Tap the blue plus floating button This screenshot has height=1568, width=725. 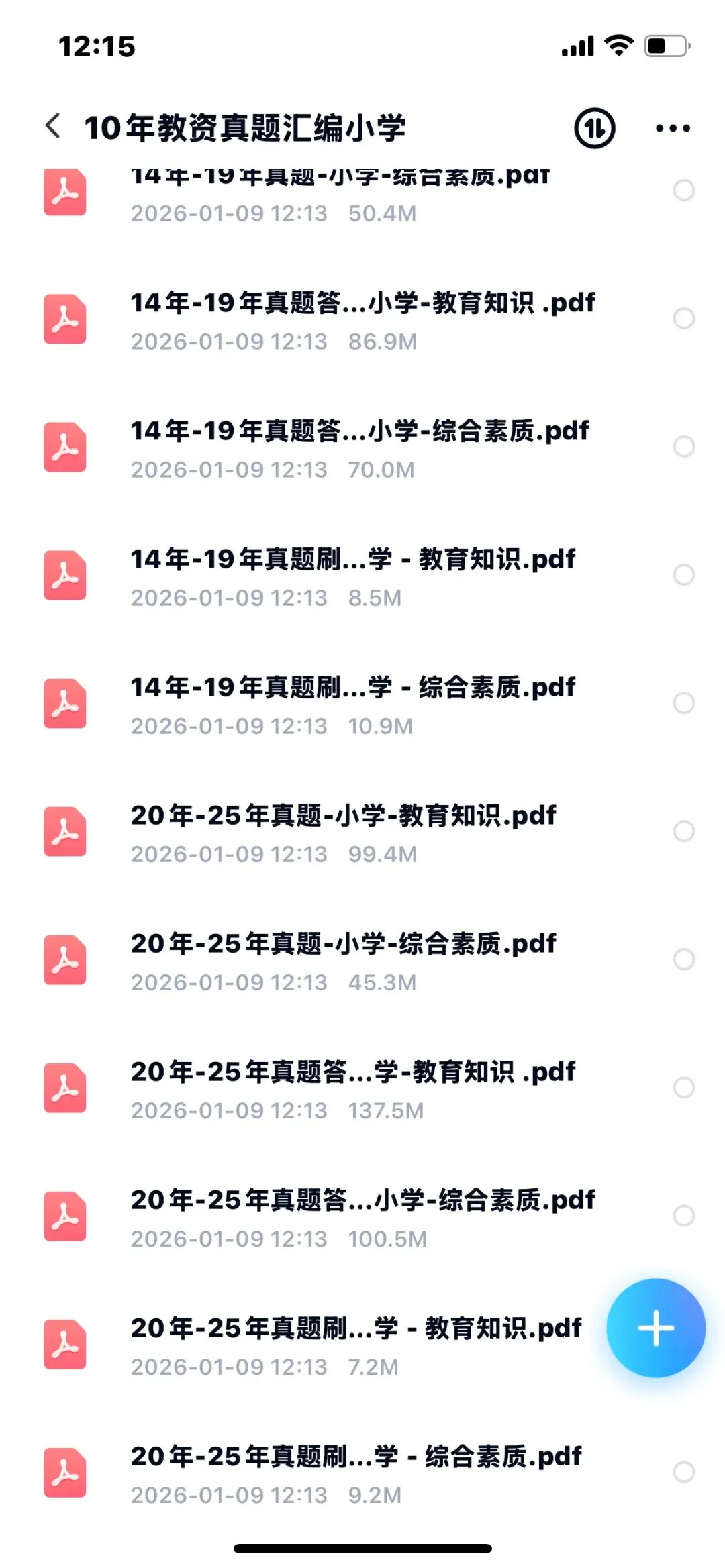655,1328
